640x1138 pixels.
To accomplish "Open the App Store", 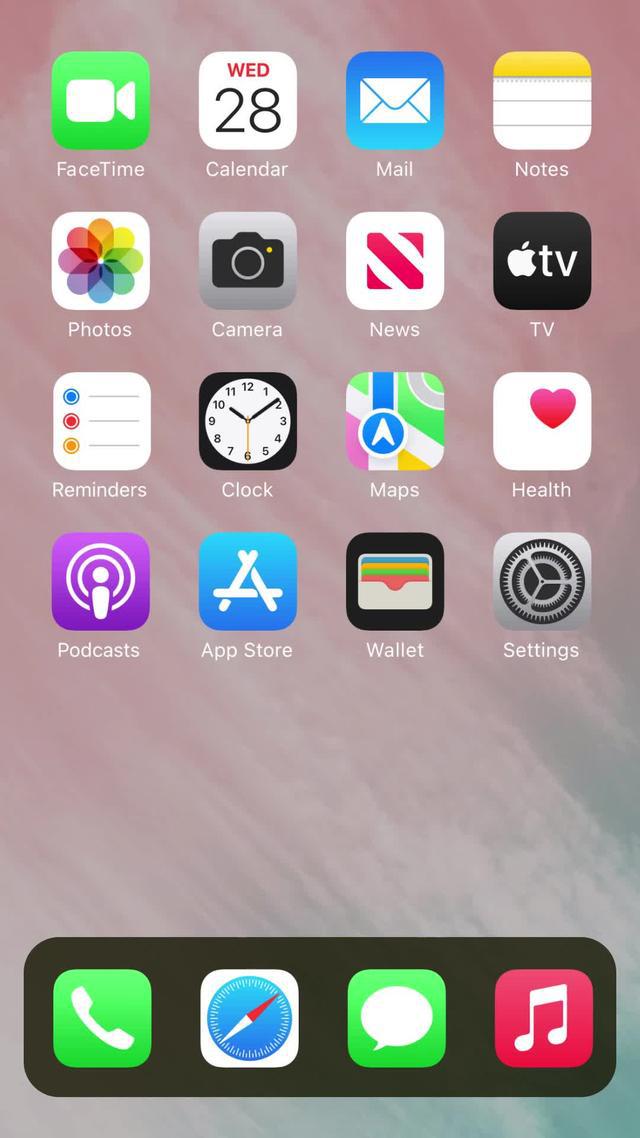I will (247, 580).
